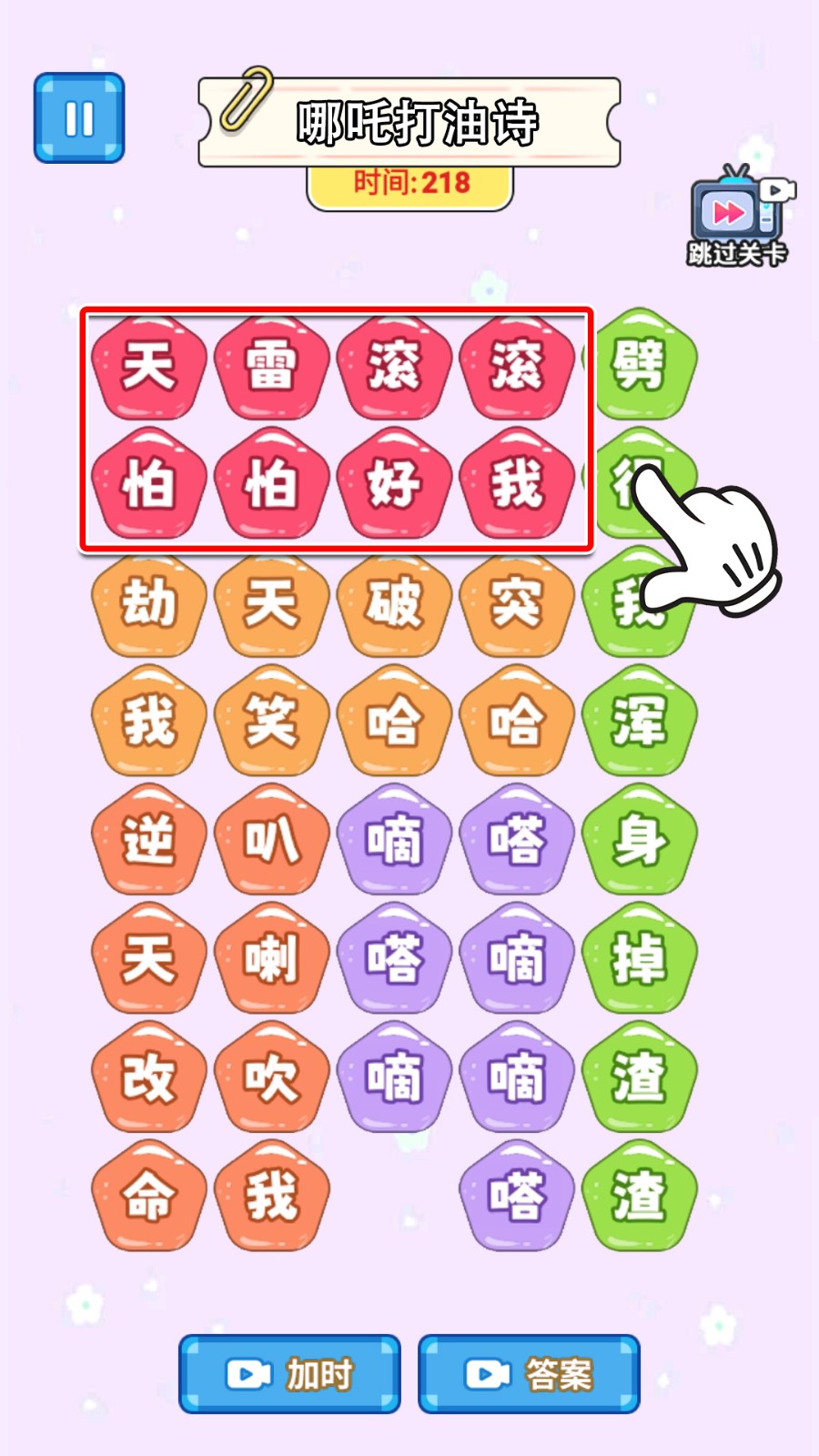Skip this level via 跳过关卡

tap(737, 218)
